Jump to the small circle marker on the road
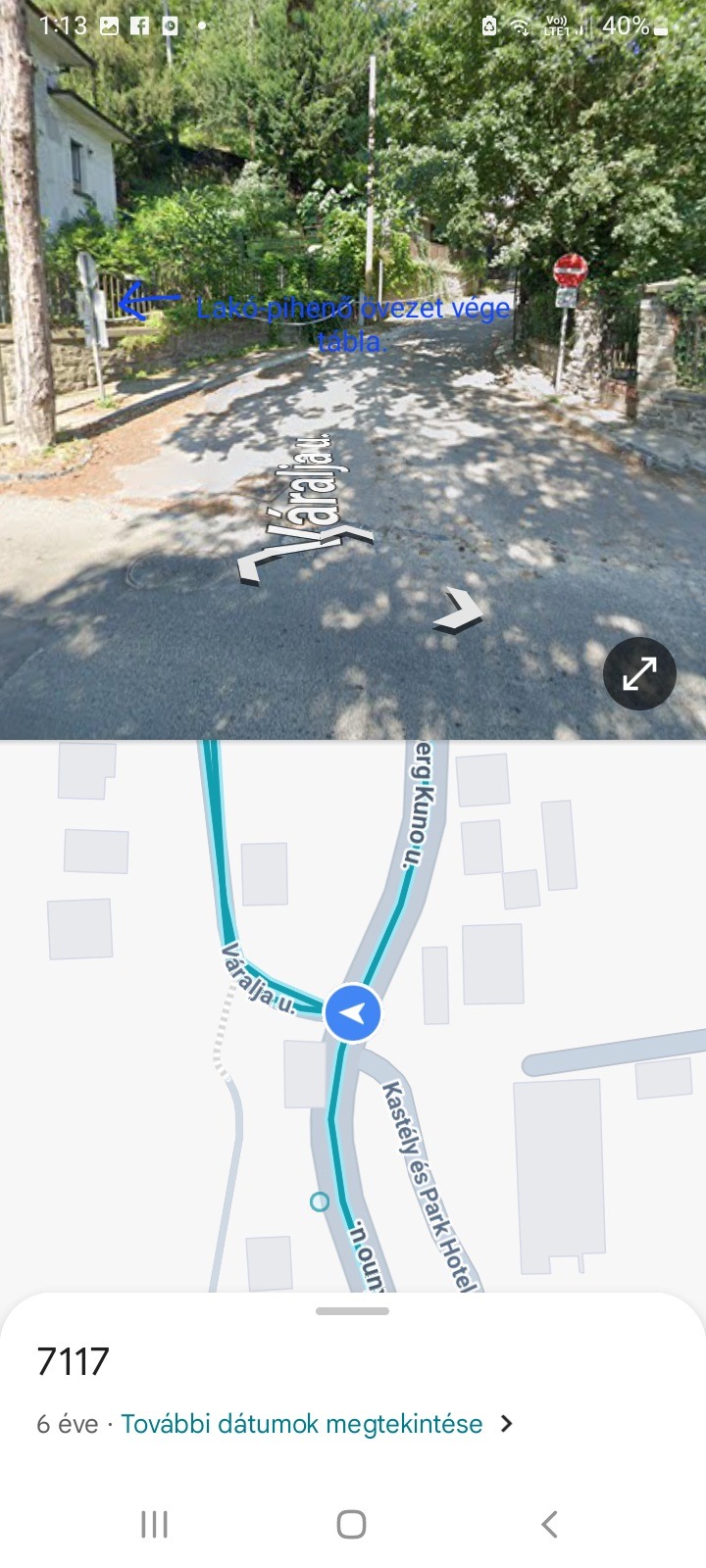Image resolution: width=706 pixels, height=1568 pixels. pyautogui.click(x=319, y=1201)
